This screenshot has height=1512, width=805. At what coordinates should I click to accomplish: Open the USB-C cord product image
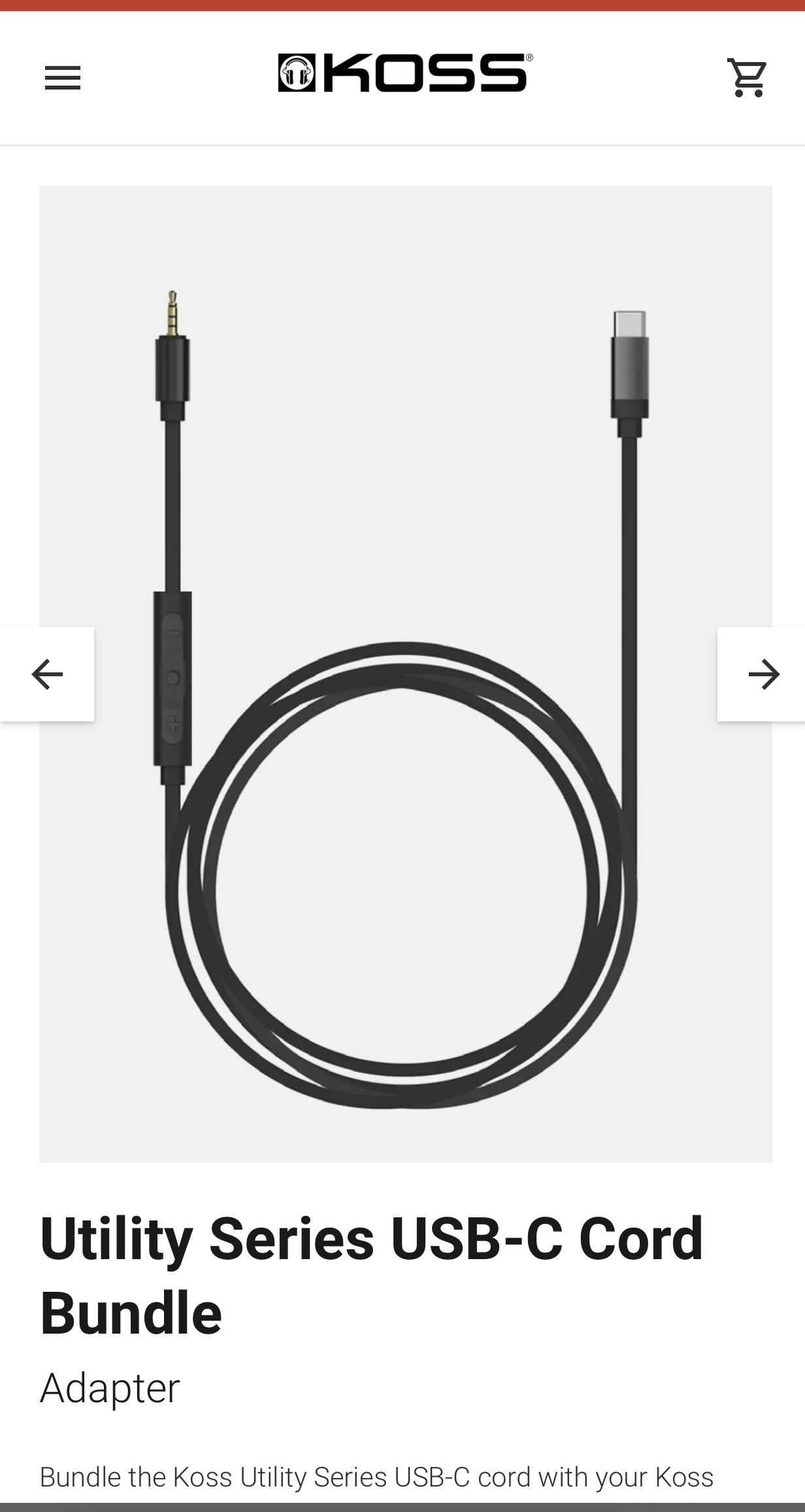click(405, 673)
